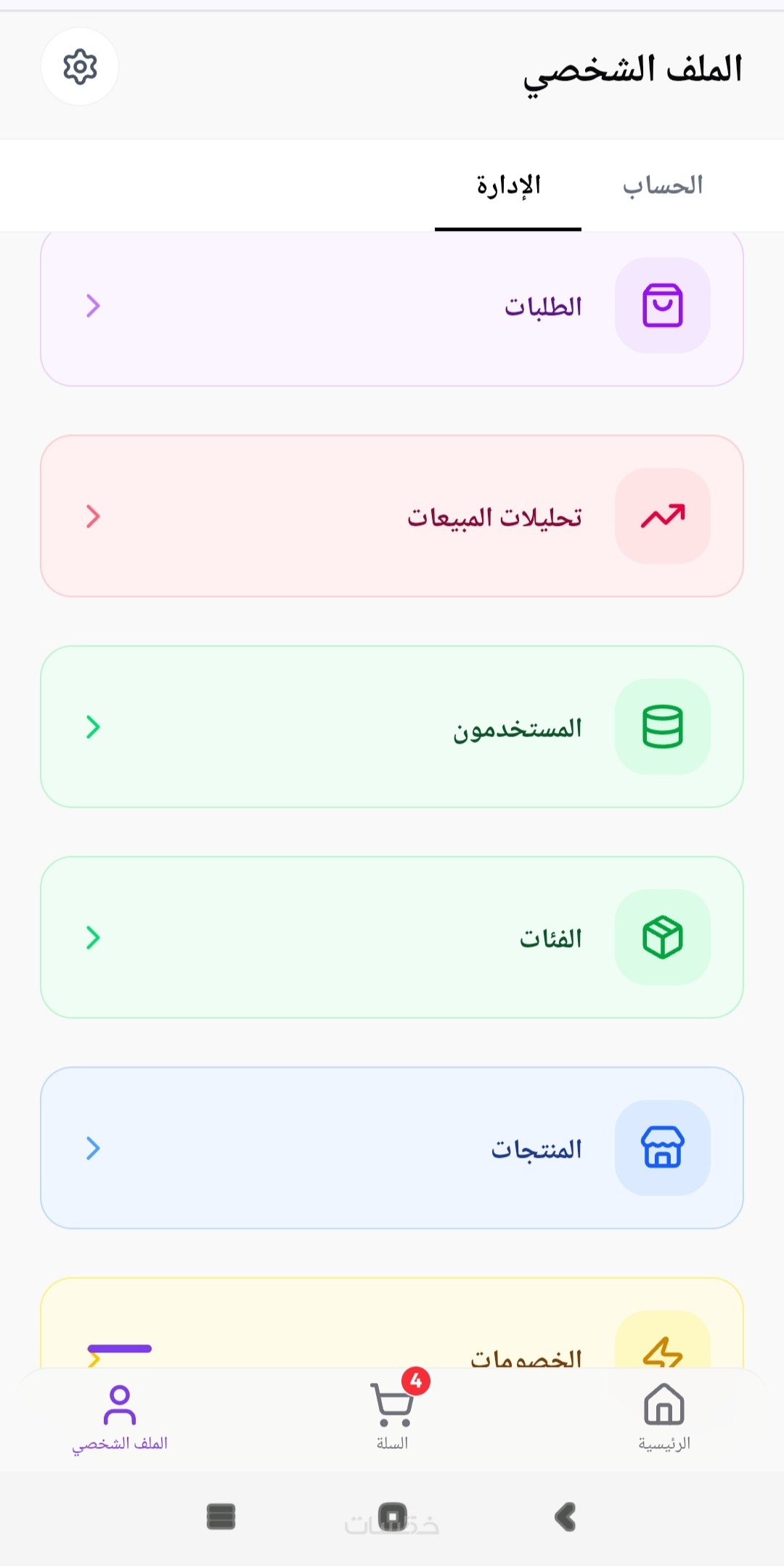The height and width of the screenshot is (1566, 784).
Task: Open the settings gear icon
Action: [x=80, y=67]
